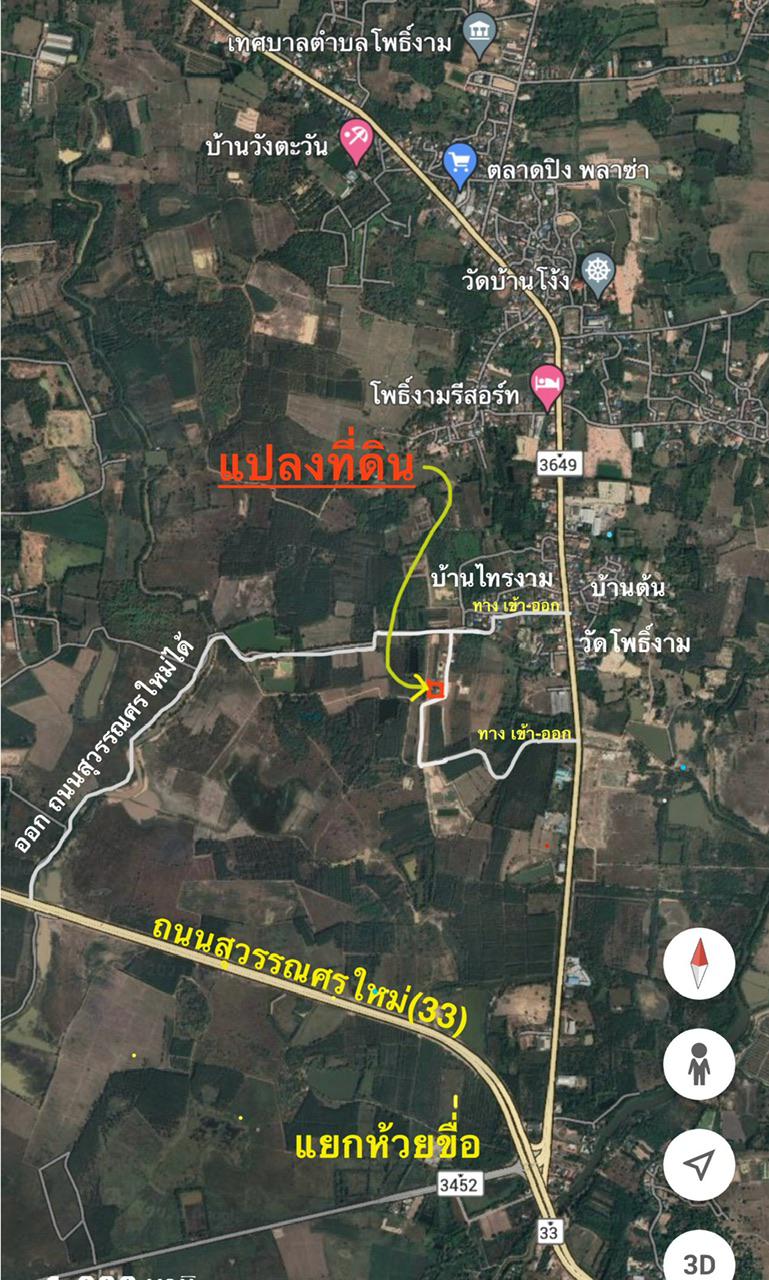Open Street View with the pegman button
769x1280 pixels.
699,1065
